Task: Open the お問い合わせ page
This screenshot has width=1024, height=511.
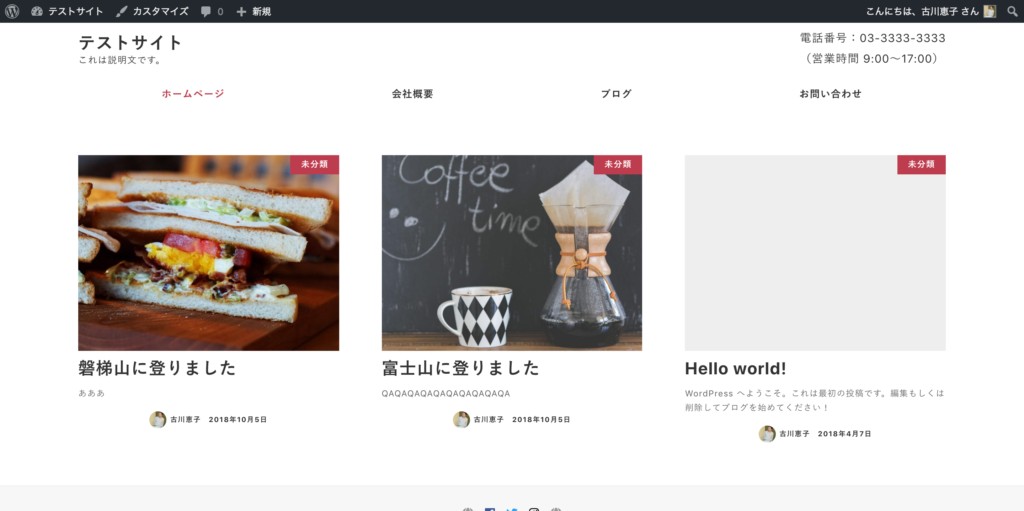Action: (830, 94)
